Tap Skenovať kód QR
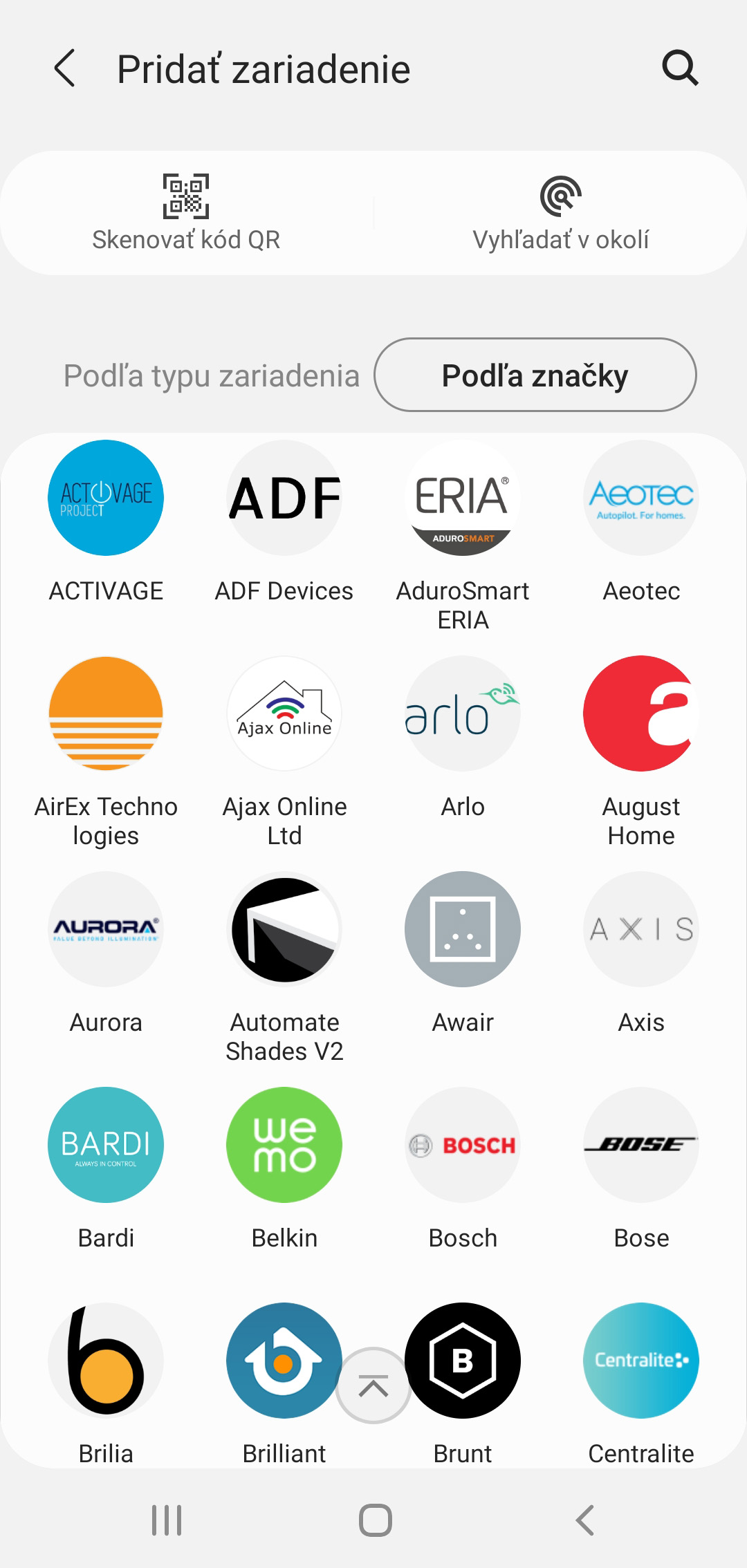The image size is (747, 1568). click(x=186, y=213)
